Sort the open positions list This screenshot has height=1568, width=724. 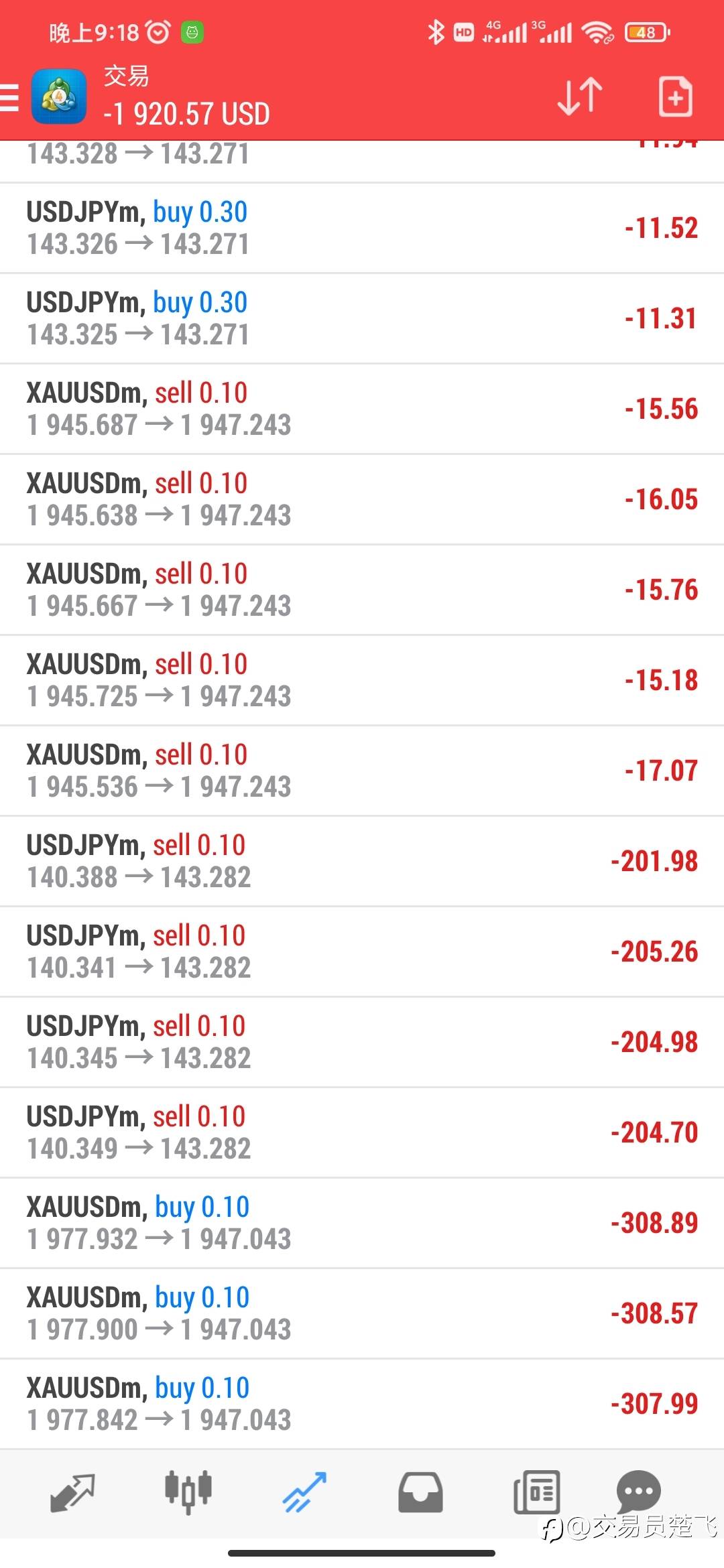(x=579, y=96)
